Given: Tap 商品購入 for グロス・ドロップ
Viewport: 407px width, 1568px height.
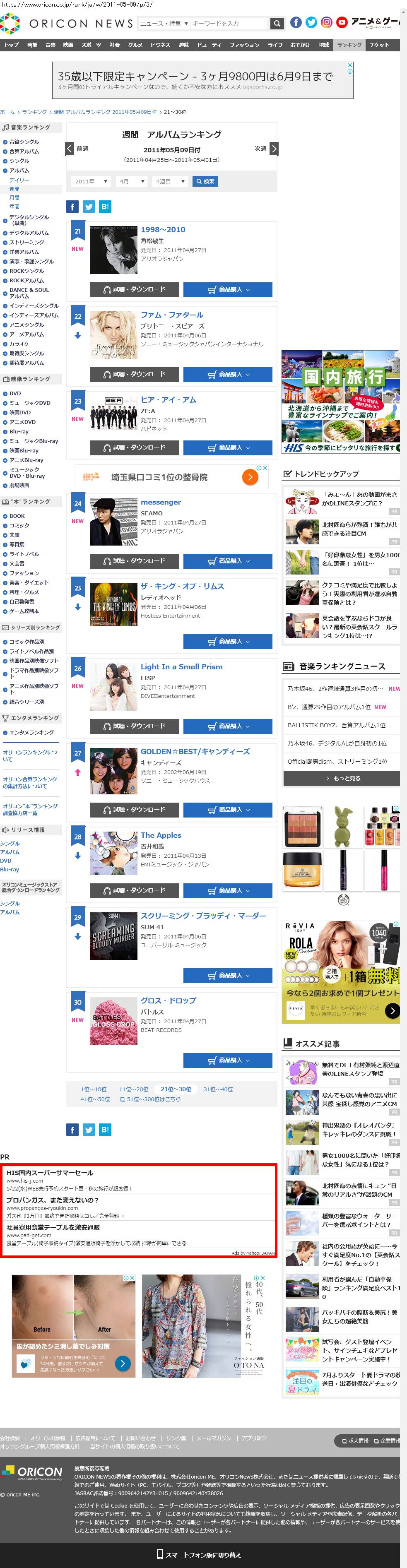Looking at the screenshot, I should (x=228, y=1060).
